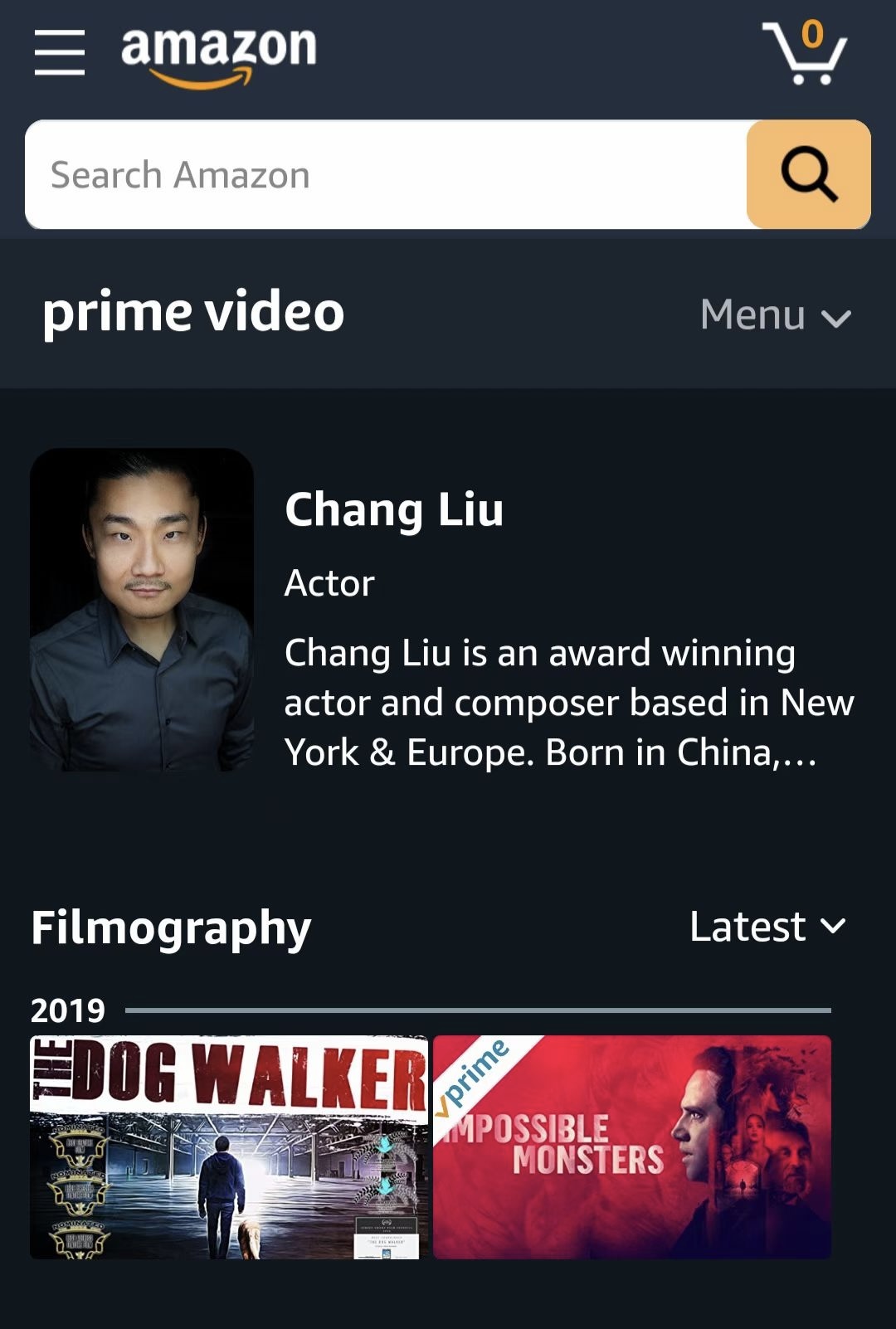The image size is (896, 1329).
Task: Open the shopping cart
Action: coord(803,52)
